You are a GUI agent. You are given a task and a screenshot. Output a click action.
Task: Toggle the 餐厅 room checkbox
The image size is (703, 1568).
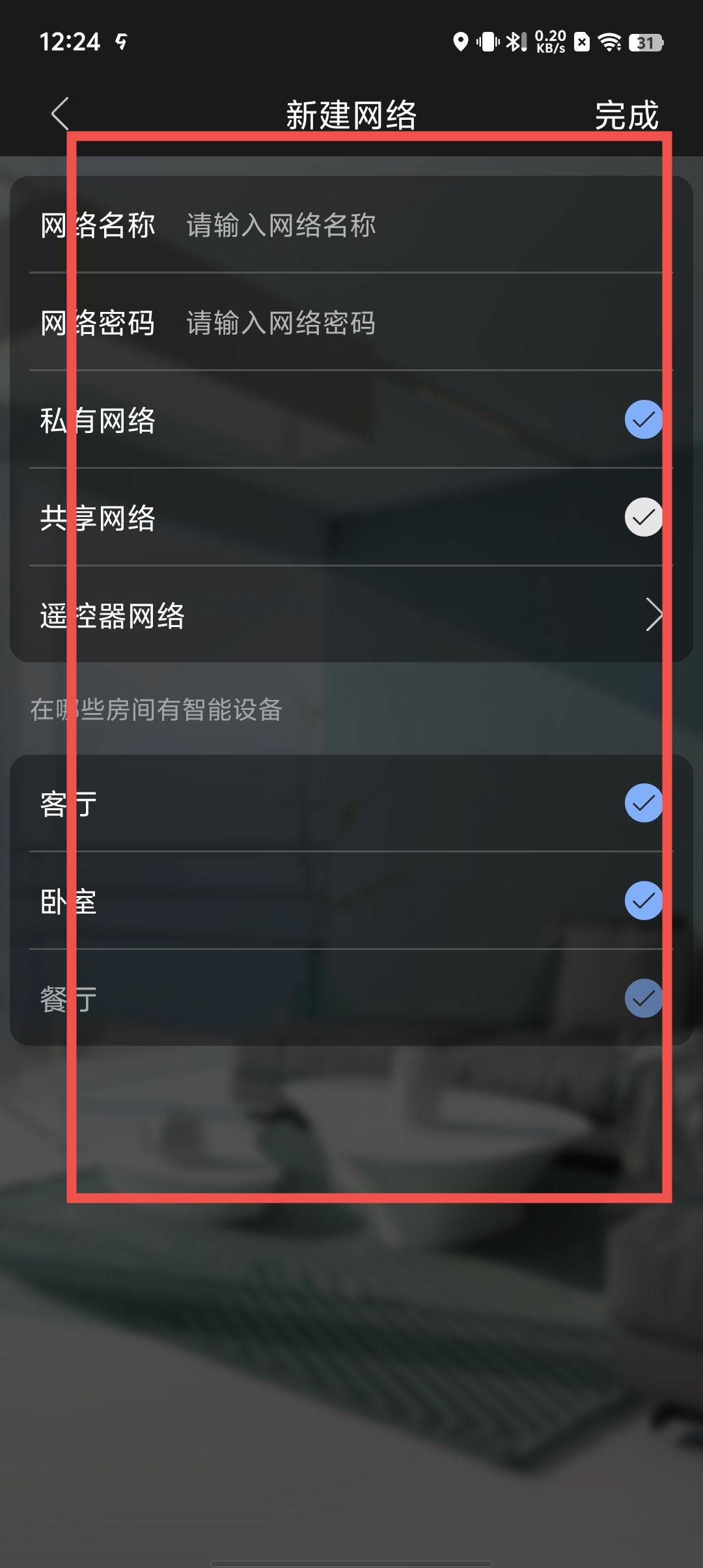(643, 998)
